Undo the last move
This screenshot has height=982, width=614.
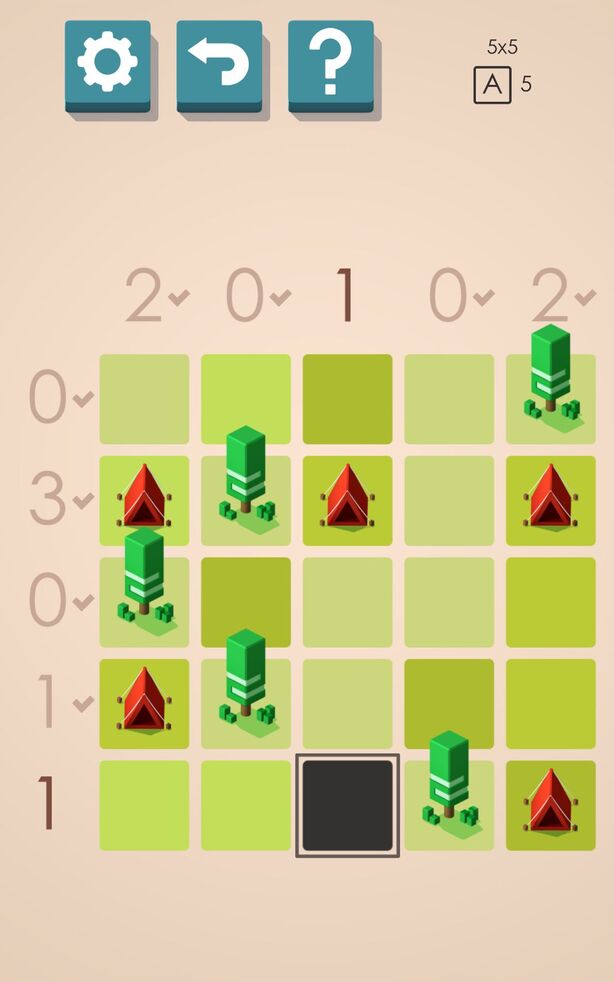pyautogui.click(x=219, y=64)
